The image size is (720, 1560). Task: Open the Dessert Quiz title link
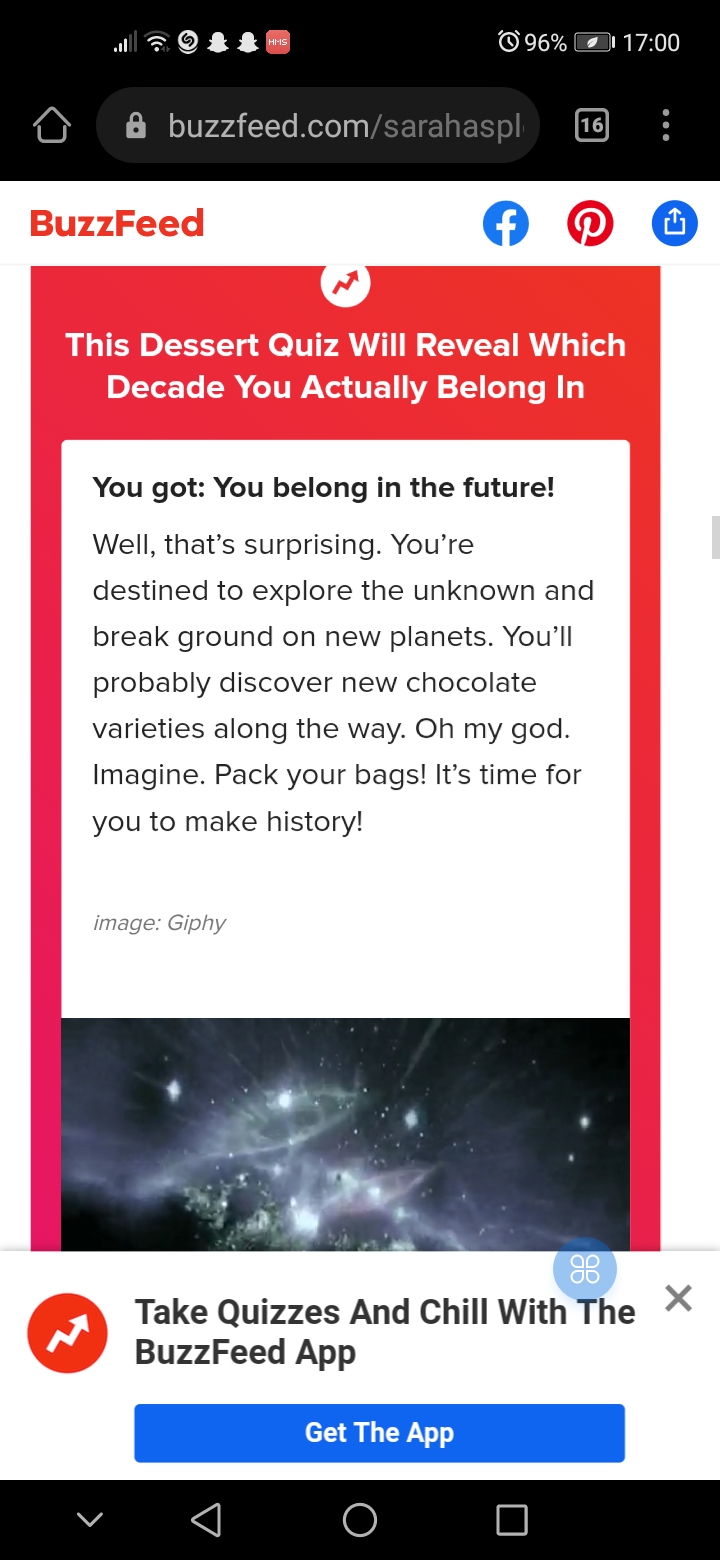[x=346, y=366]
